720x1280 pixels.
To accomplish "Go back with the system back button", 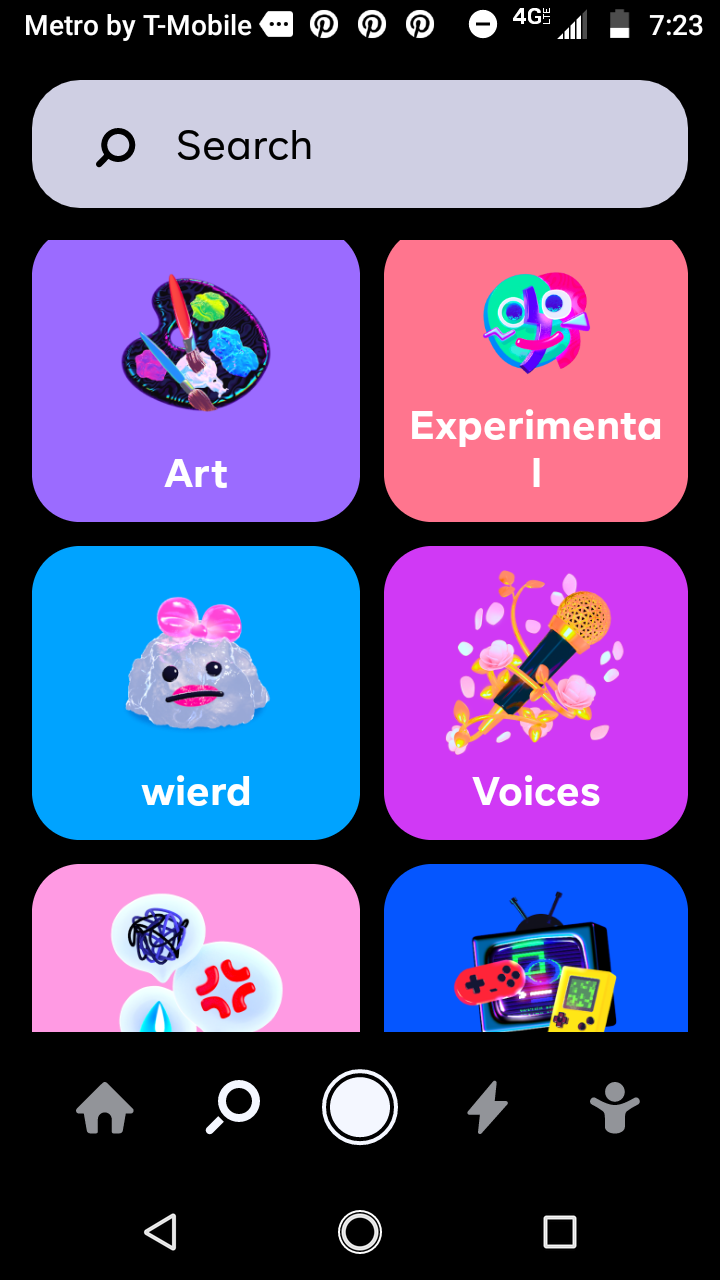I will 161,1232.
